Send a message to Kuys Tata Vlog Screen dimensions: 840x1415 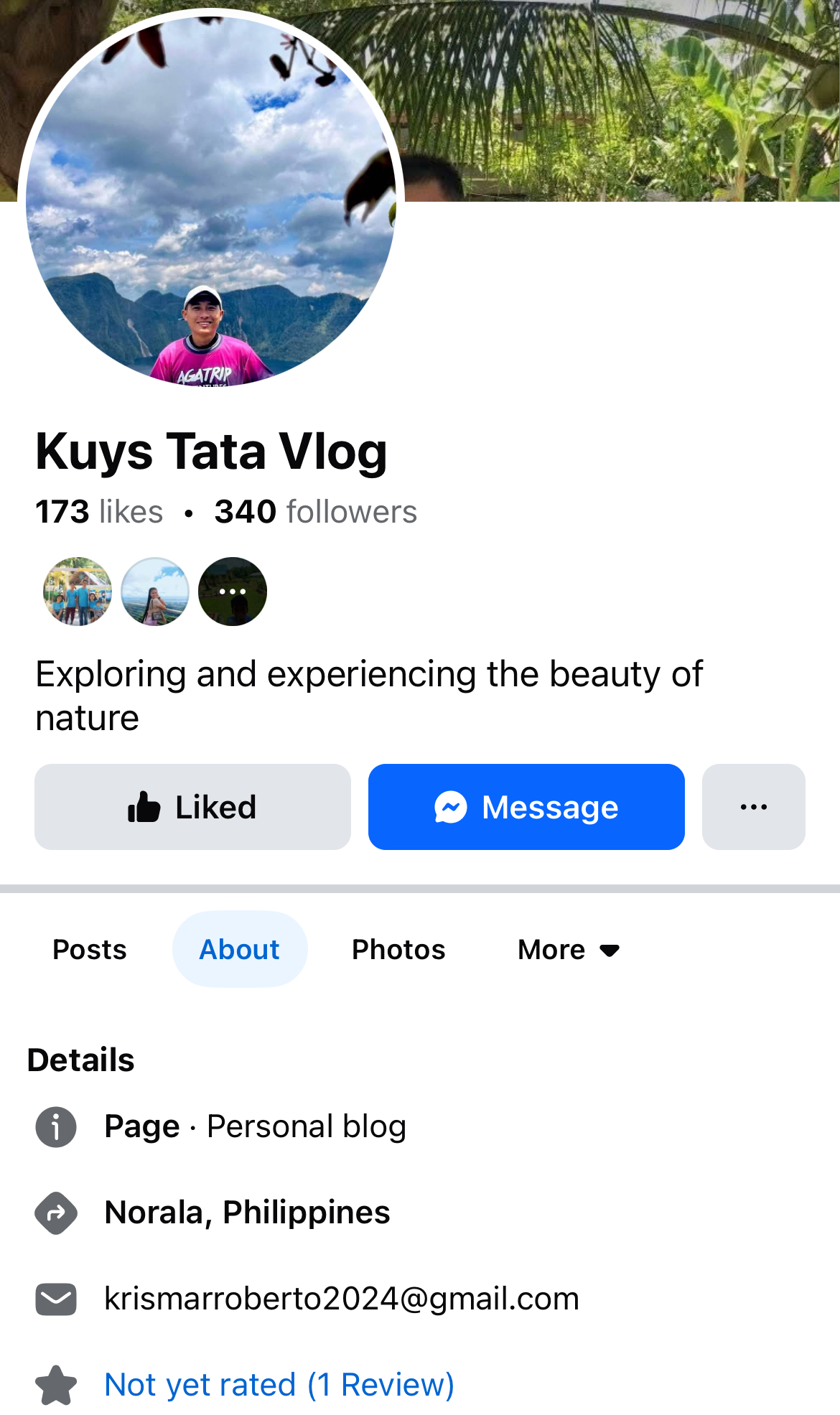[x=526, y=807]
